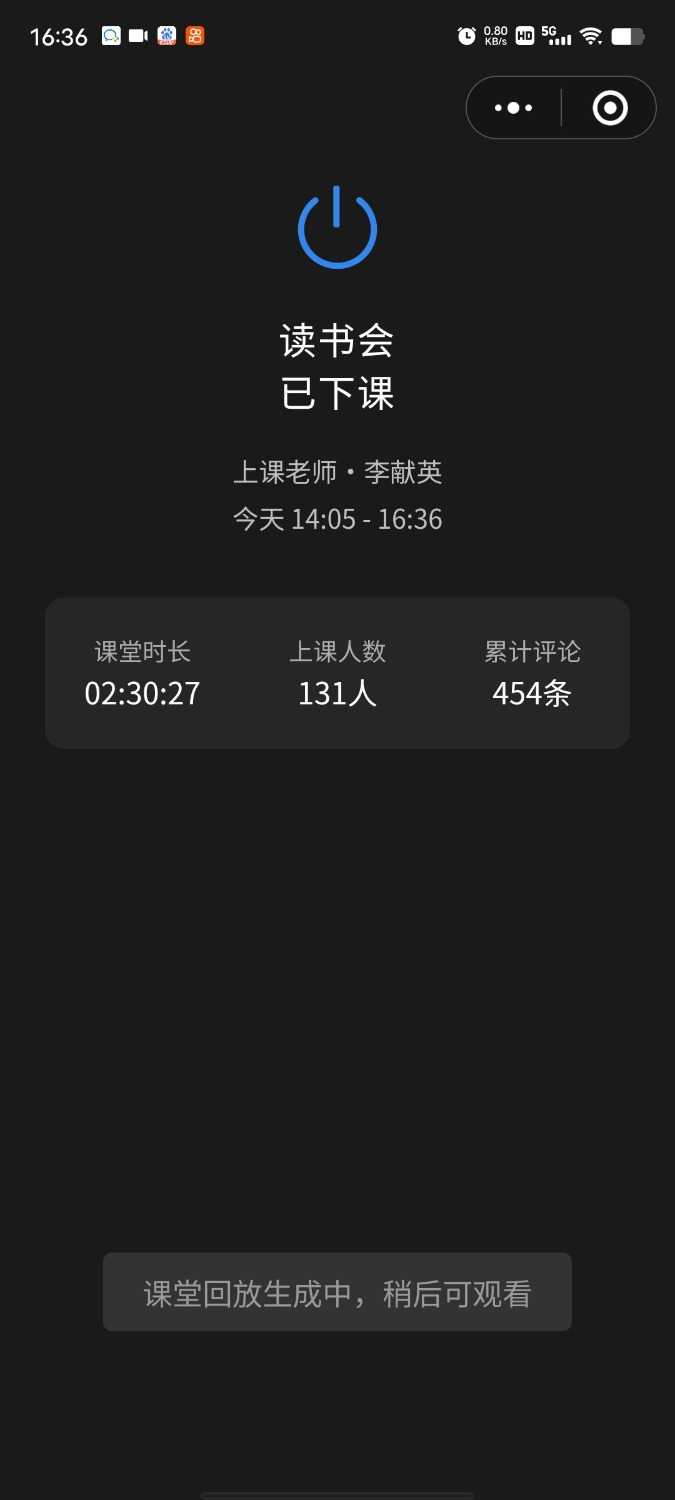Viewport: 675px width, 1500px height.
Task: Tap the 课堂回放生成中 replay button
Action: coord(337,1292)
